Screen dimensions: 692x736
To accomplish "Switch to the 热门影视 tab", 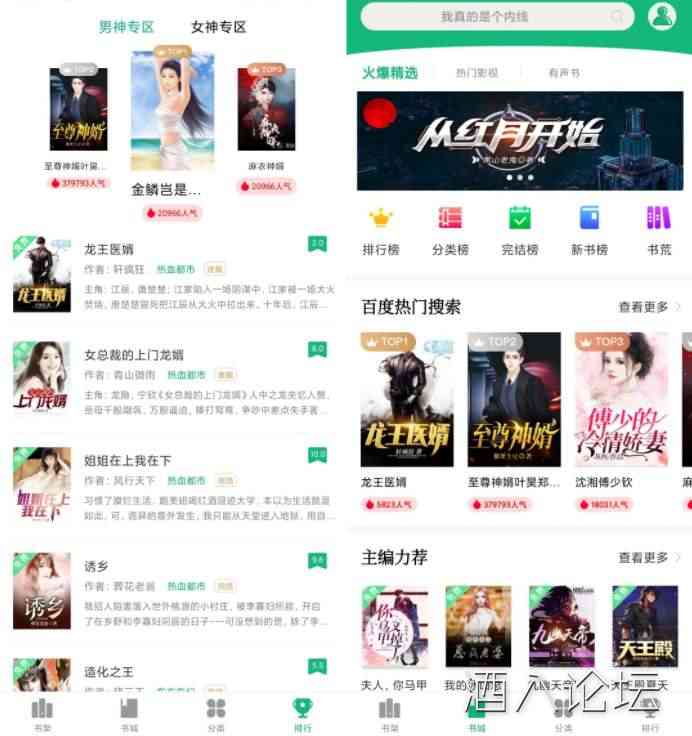I will click(476, 73).
